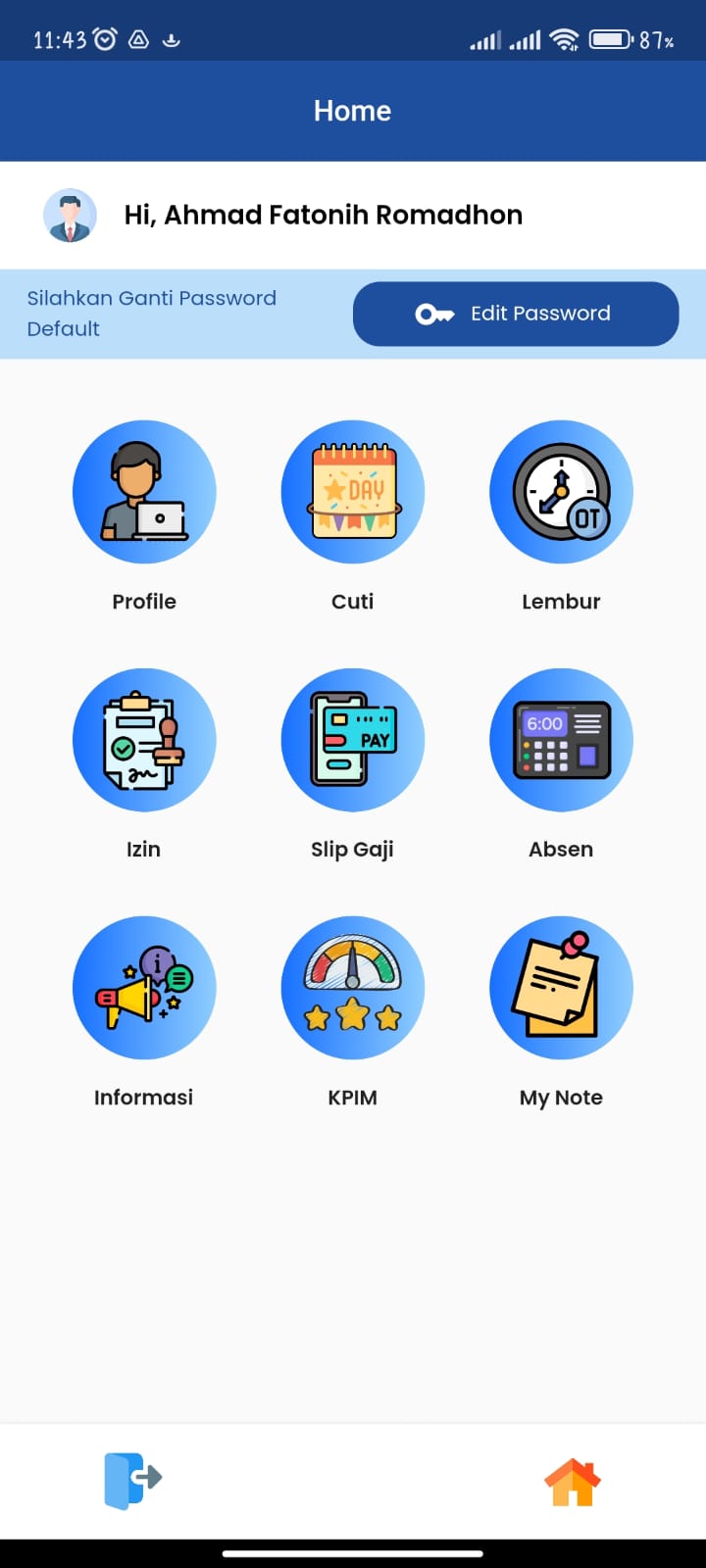Open the Profile menu

coord(144,492)
